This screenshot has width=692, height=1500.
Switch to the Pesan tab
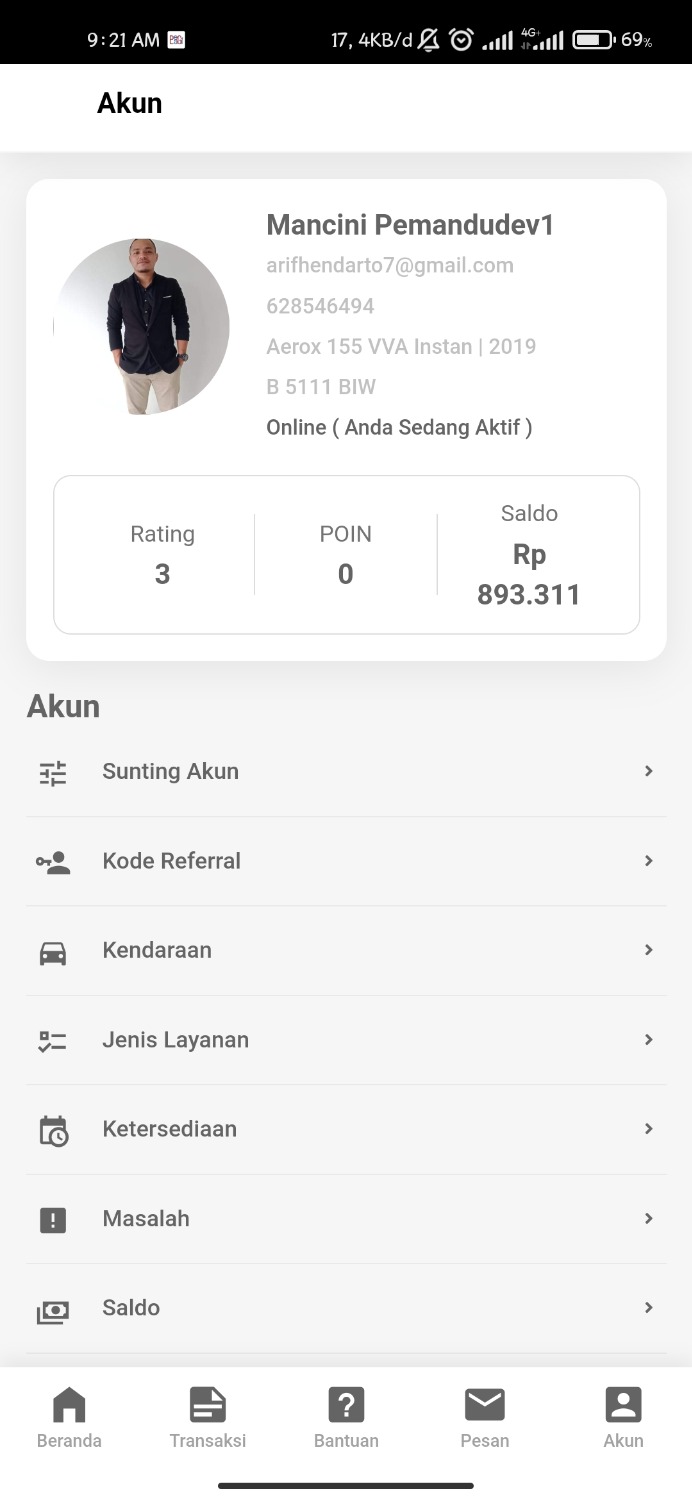point(485,1418)
